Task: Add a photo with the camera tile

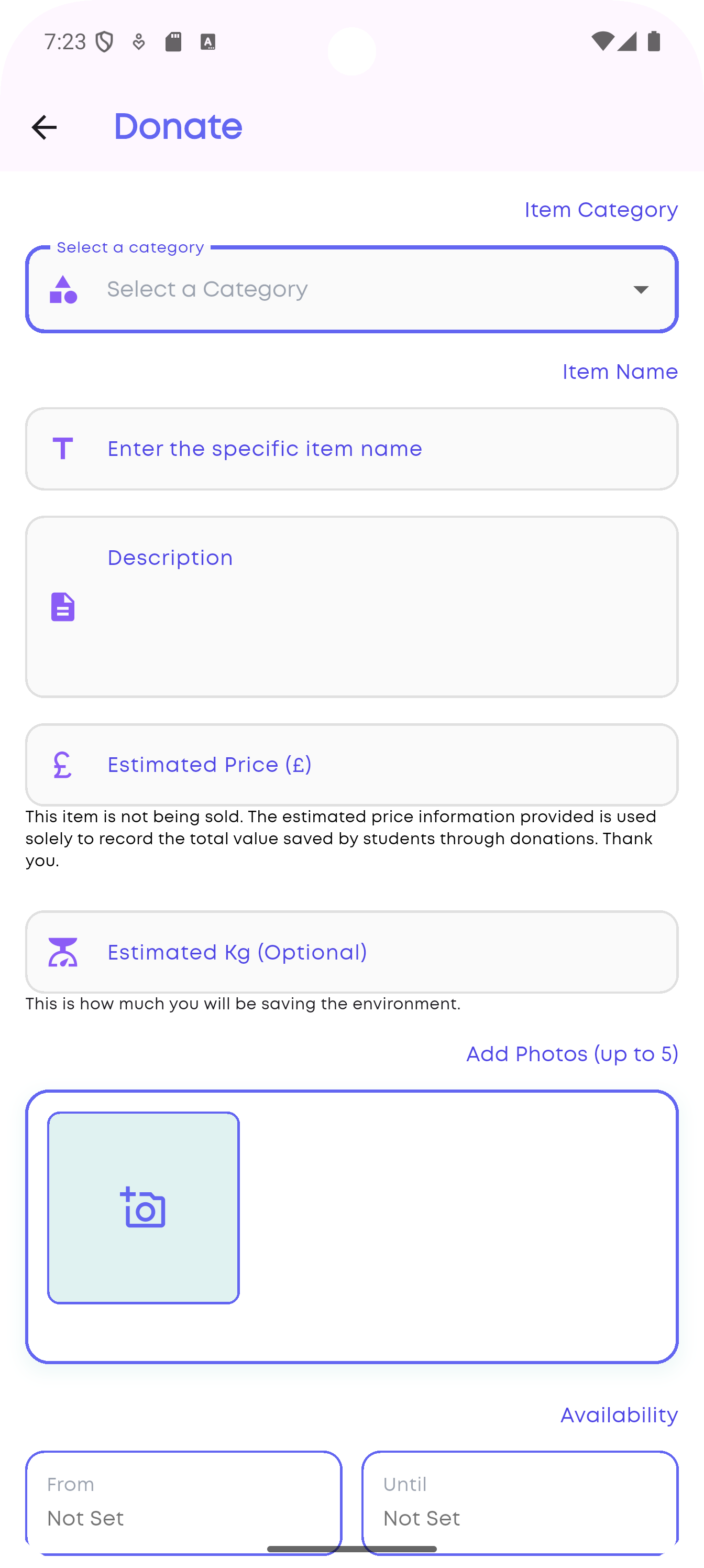Action: (144, 1207)
